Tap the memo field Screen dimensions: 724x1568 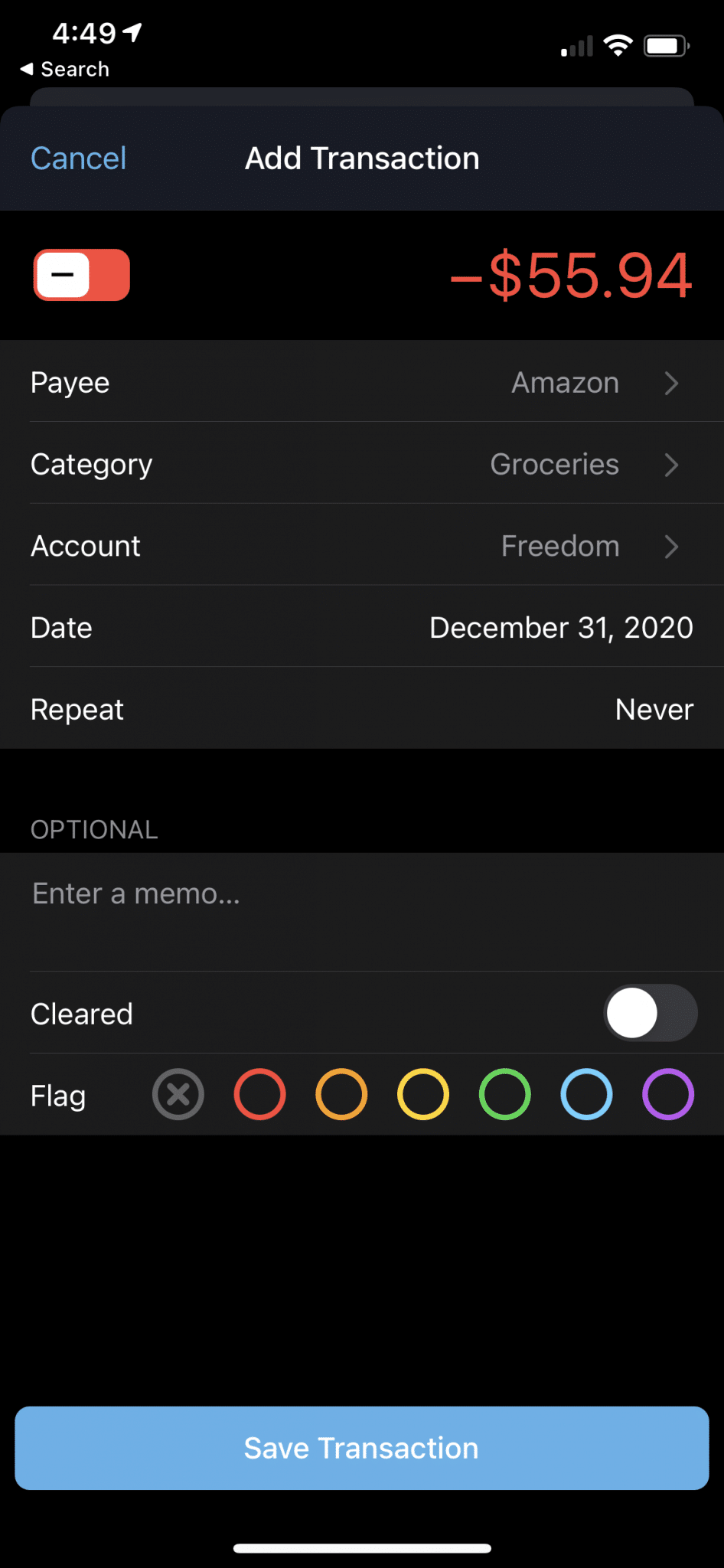tap(362, 912)
